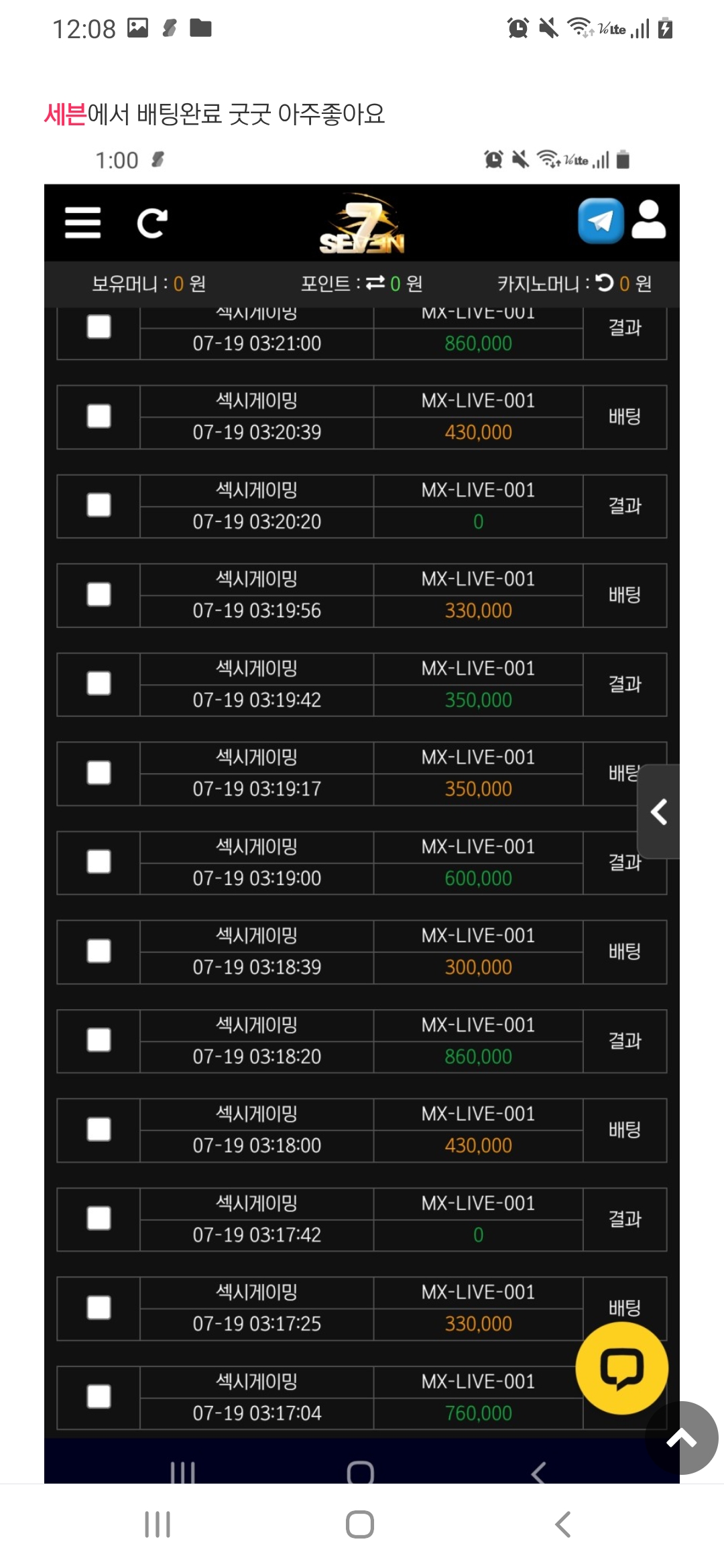724x1568 pixels.
Task: Tap the scroll-to-top arrow button
Action: (x=682, y=1437)
